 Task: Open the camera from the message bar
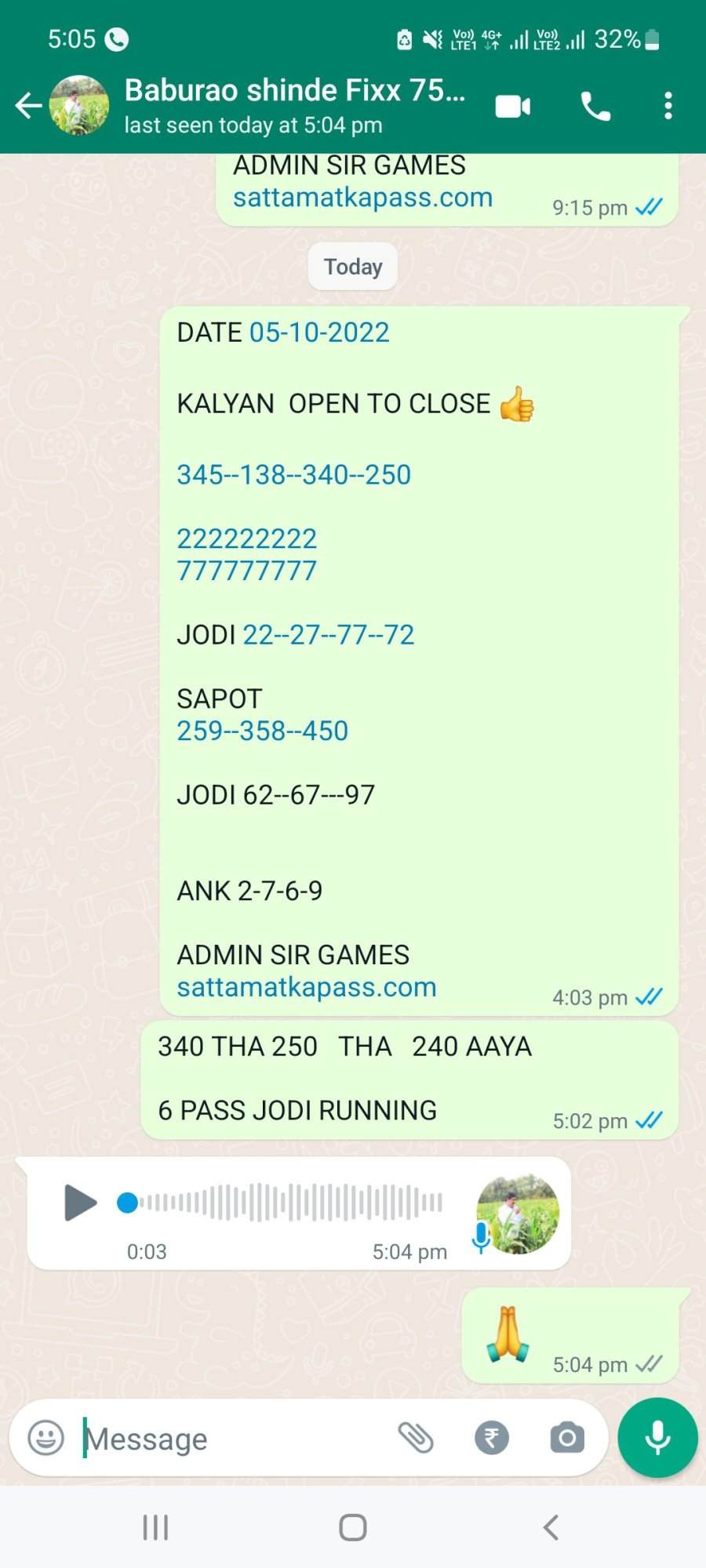click(x=567, y=1438)
